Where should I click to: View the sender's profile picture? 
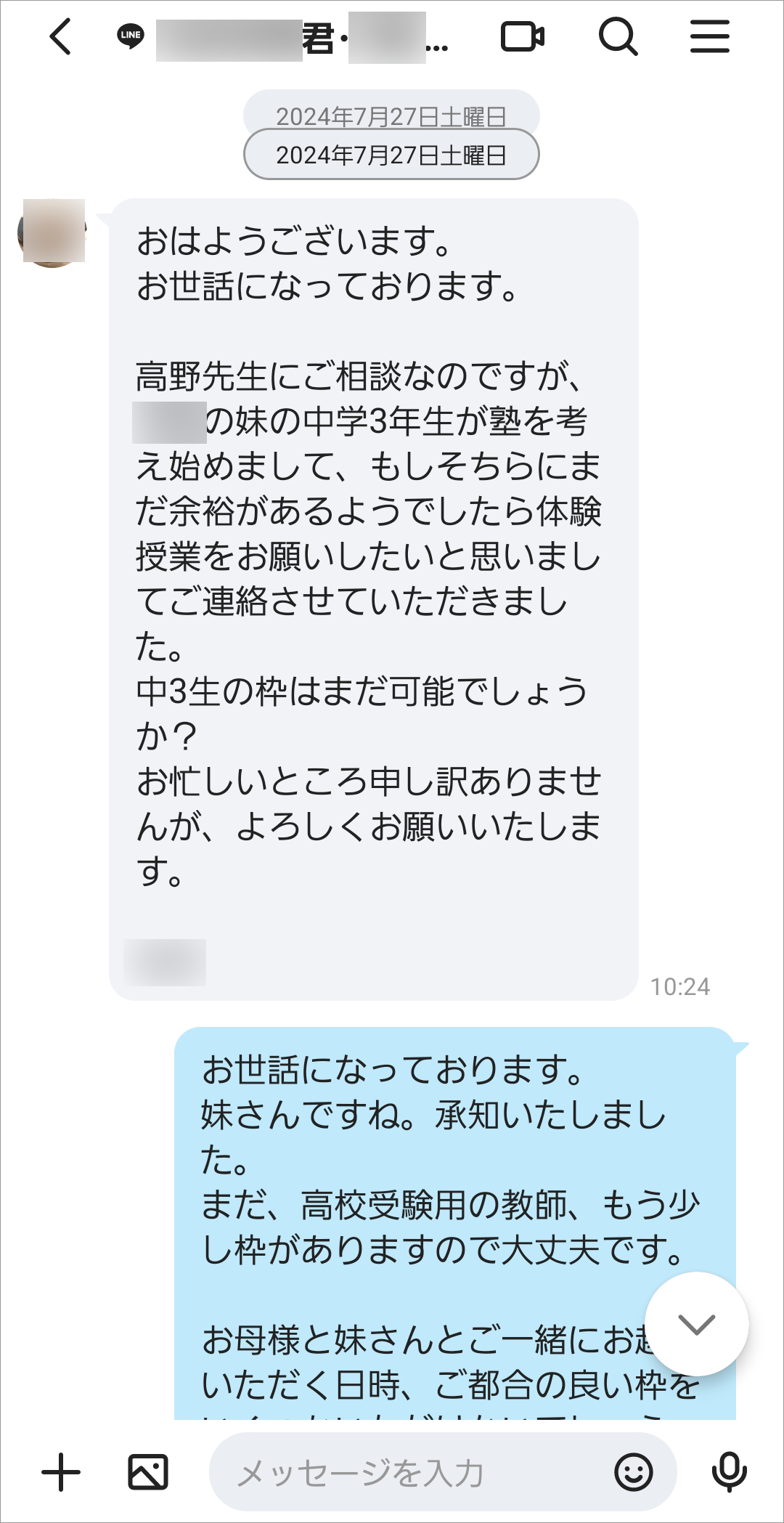point(53,232)
